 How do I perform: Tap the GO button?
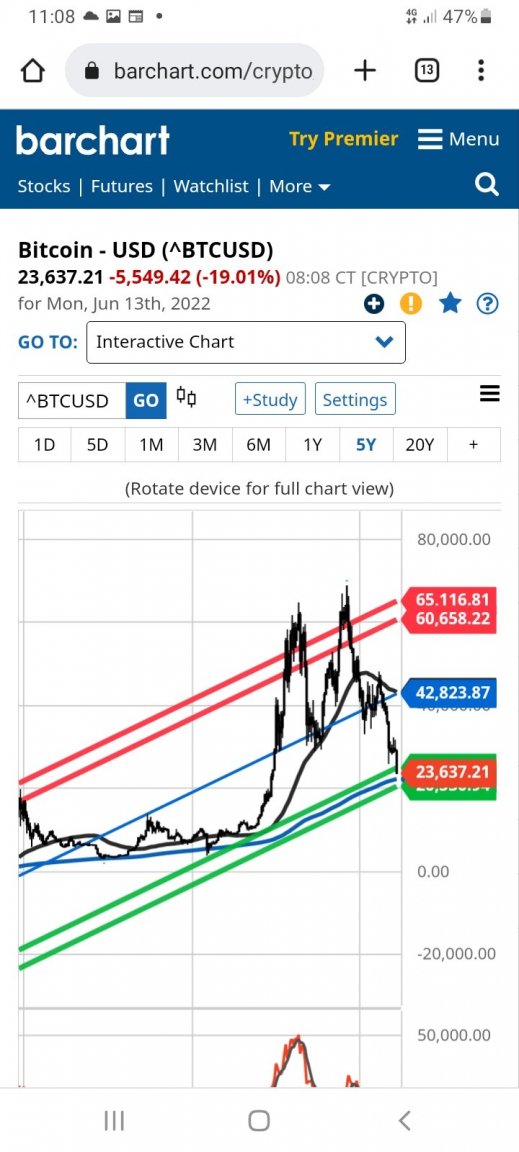pyautogui.click(x=146, y=400)
